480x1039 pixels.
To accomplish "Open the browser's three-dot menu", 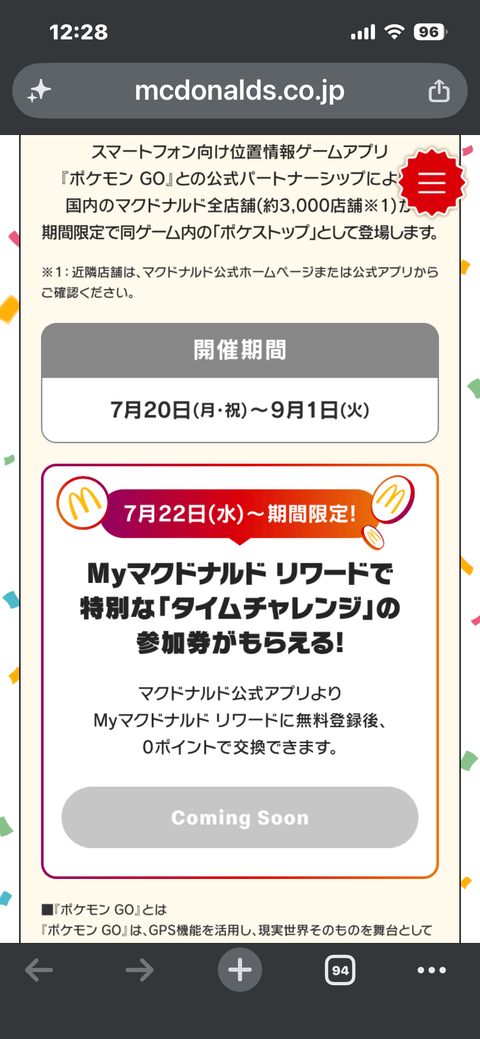I will (x=432, y=970).
